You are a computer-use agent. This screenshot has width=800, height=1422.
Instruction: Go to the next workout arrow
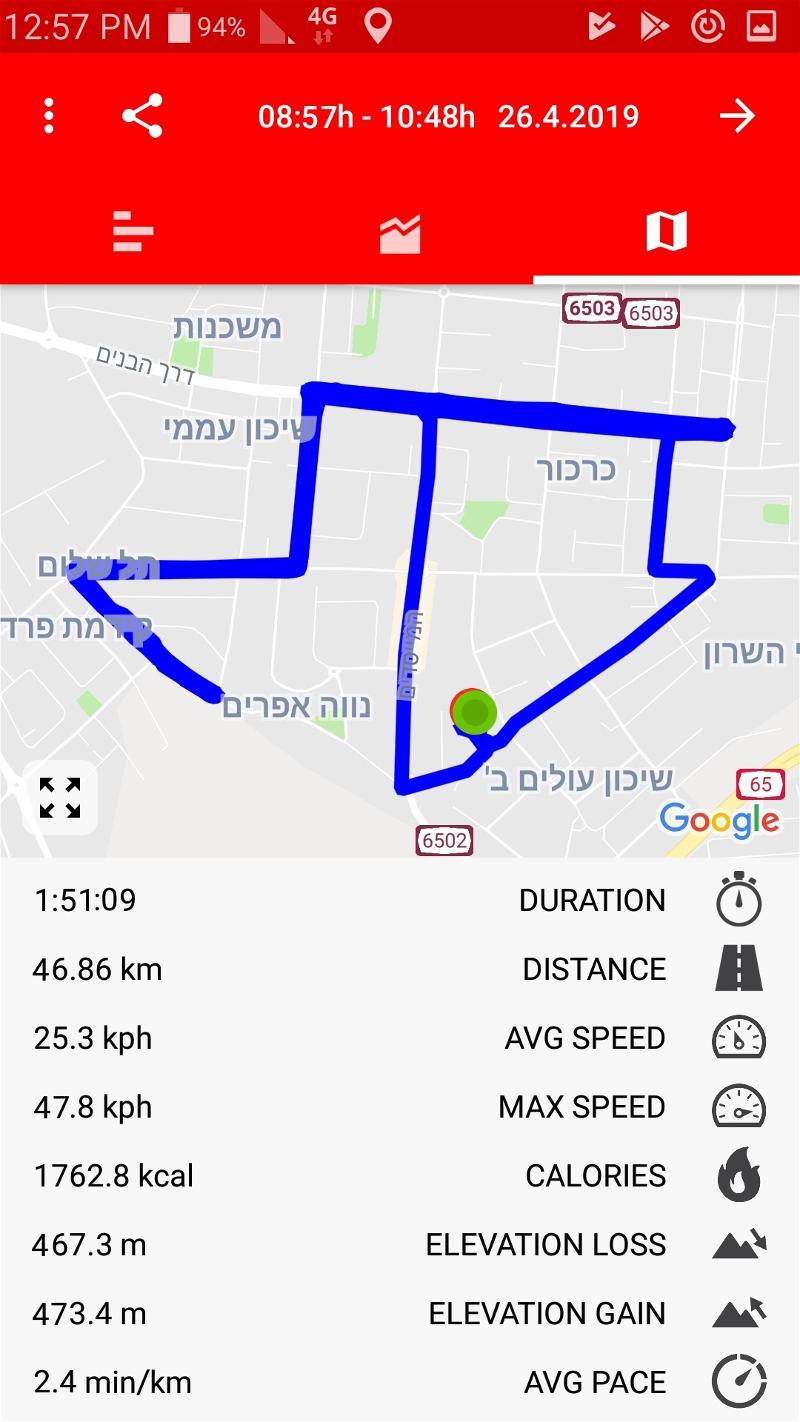(x=738, y=116)
